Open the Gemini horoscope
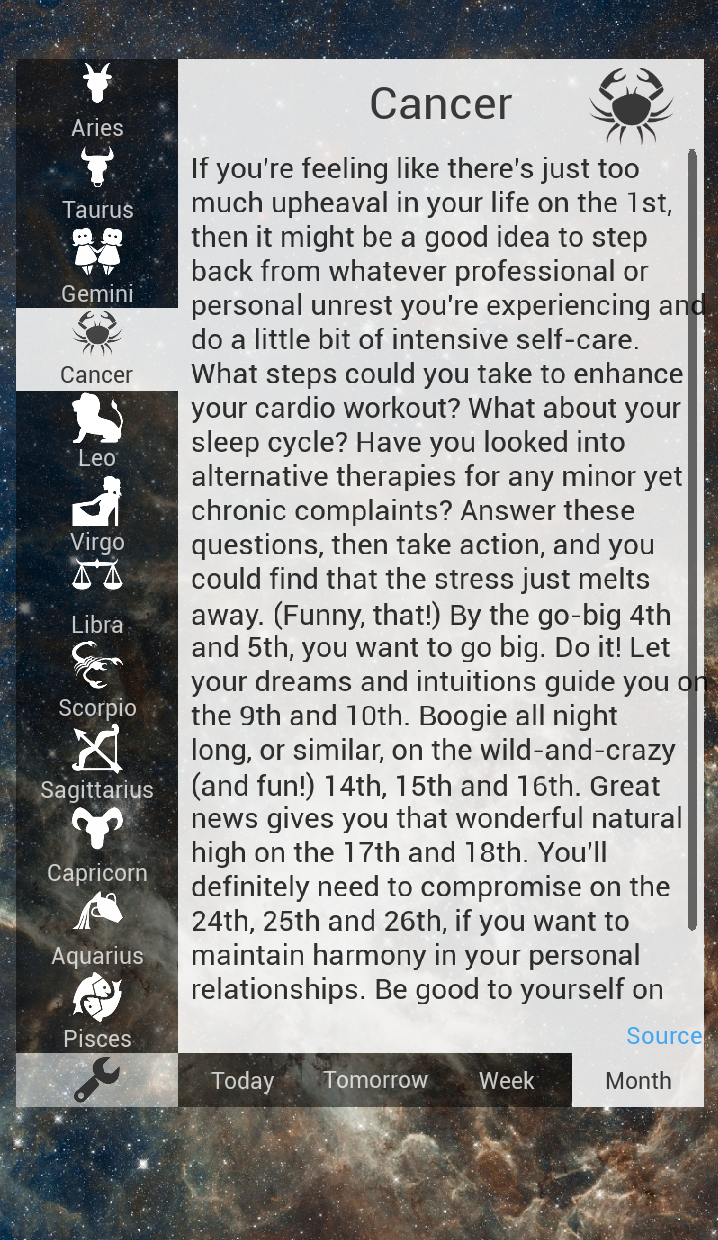This screenshot has width=718, height=1240. 97,266
